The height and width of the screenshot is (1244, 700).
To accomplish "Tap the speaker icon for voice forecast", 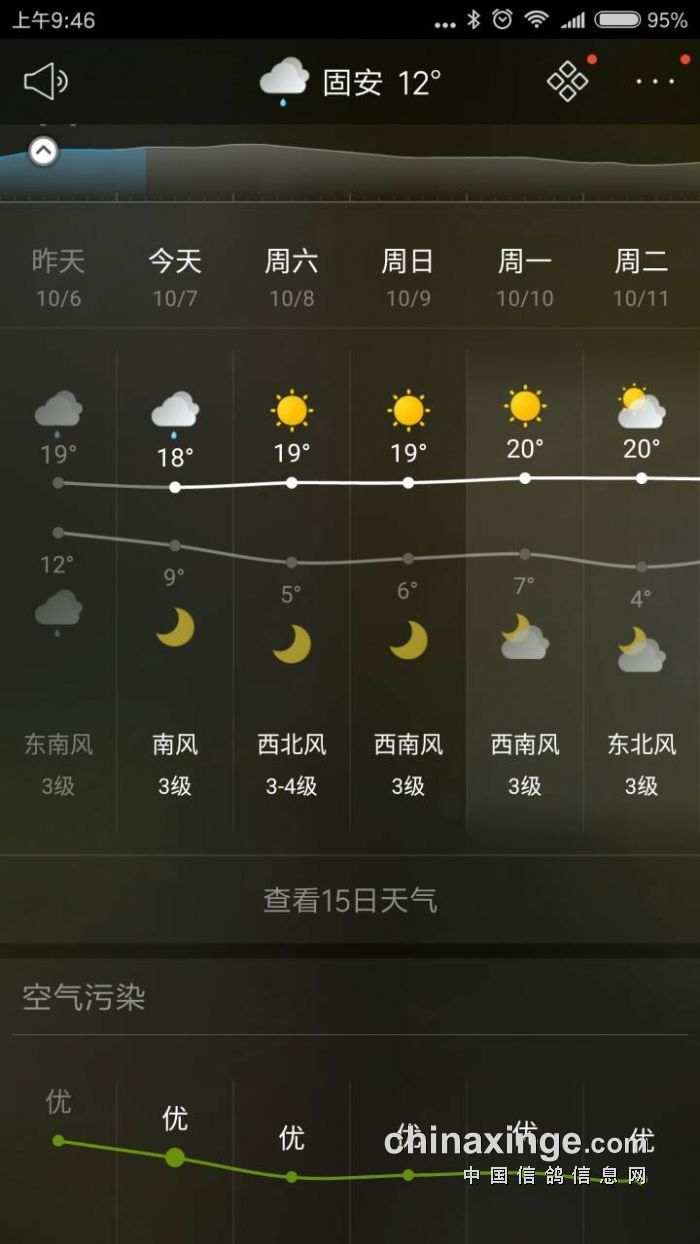I will [46, 82].
